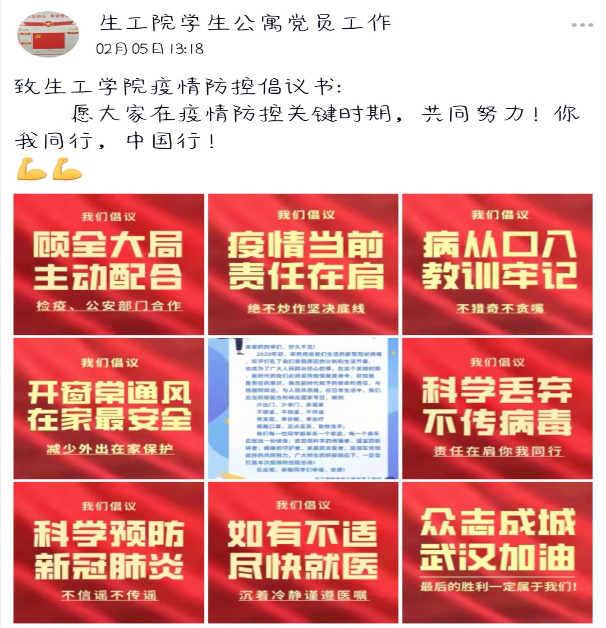606x628 pixels.
Task: Open 生工院学生公寓党员工作 profile name
Action: coord(244,21)
